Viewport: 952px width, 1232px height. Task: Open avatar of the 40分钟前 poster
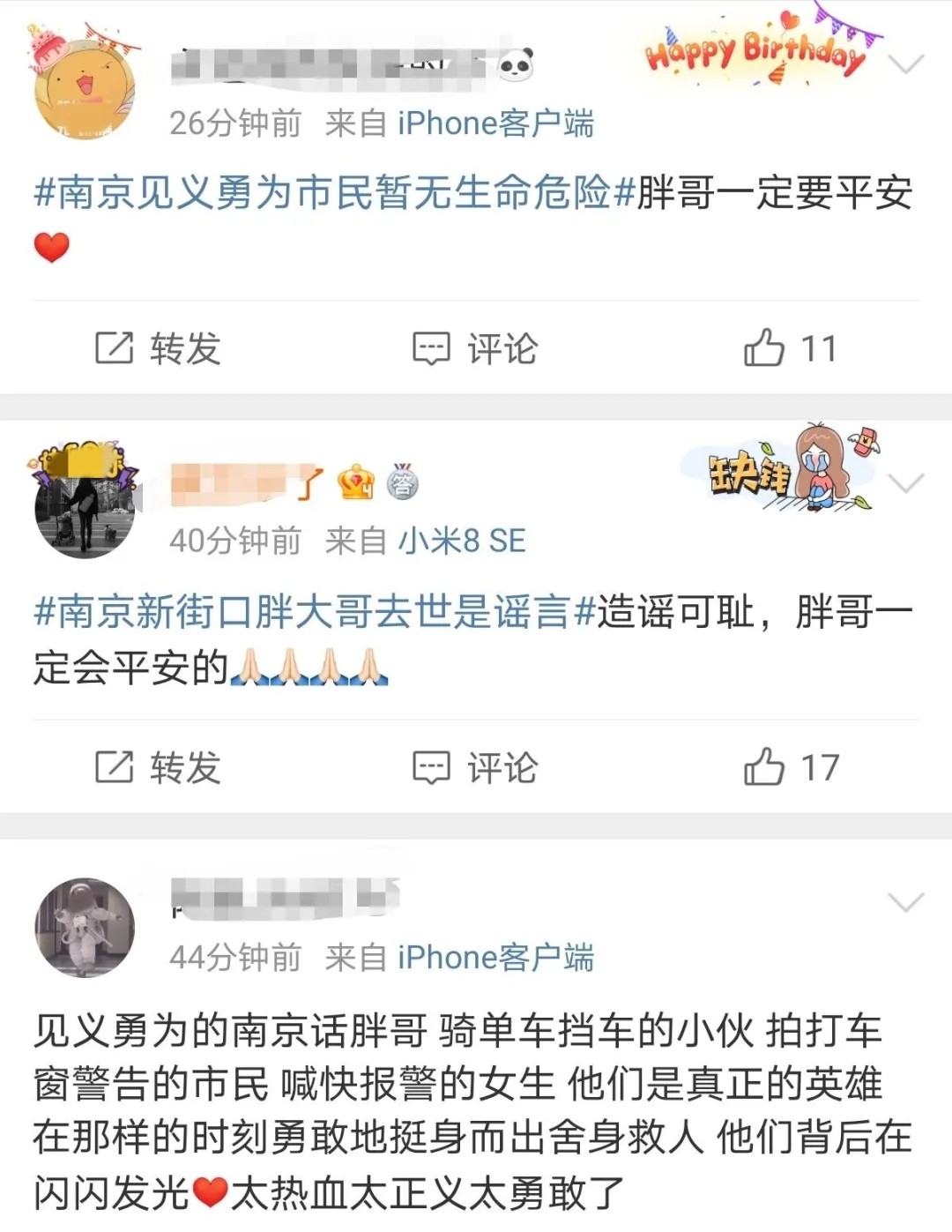point(84,507)
